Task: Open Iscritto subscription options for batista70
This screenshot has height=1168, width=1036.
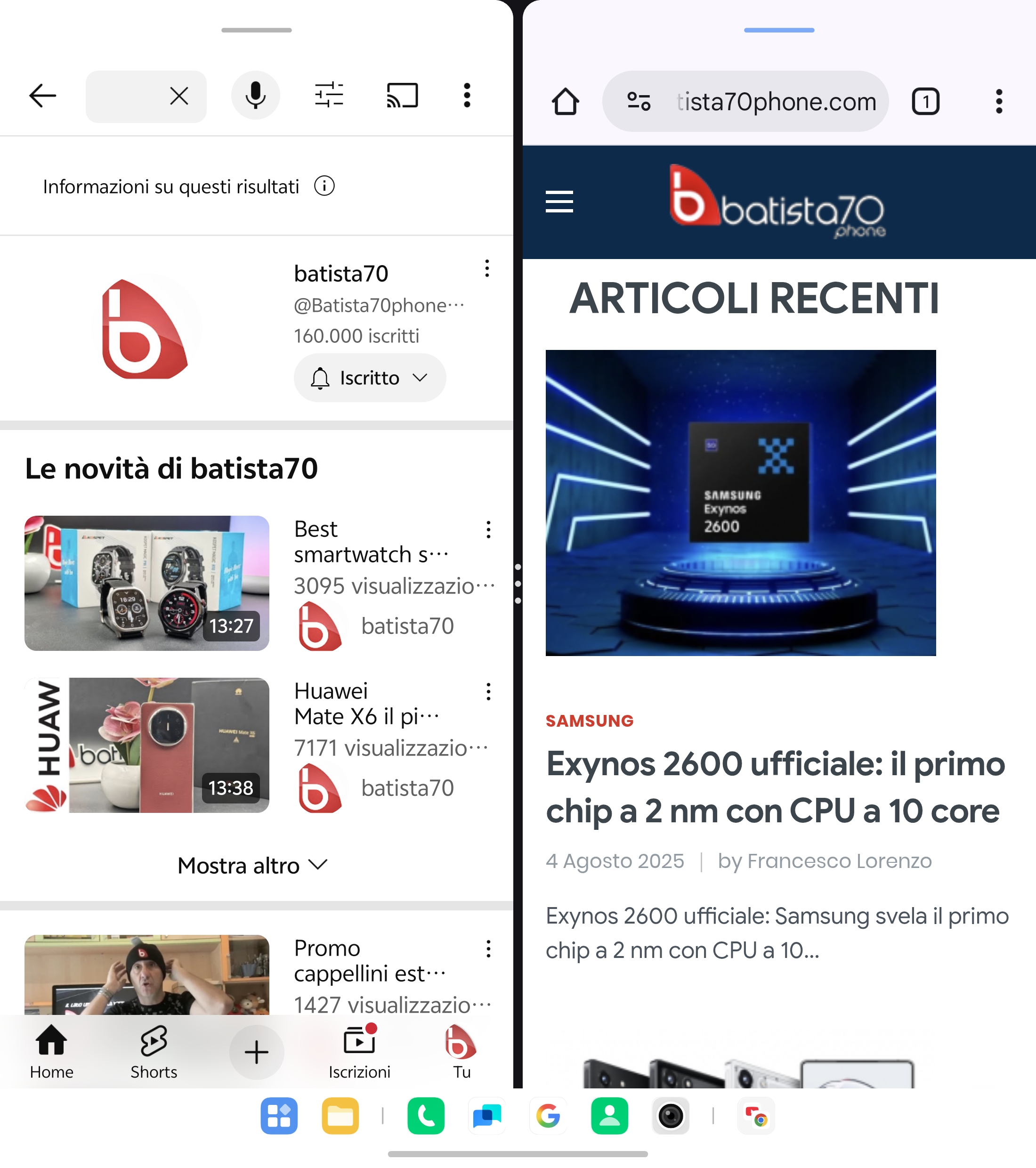Action: pyautogui.click(x=369, y=378)
